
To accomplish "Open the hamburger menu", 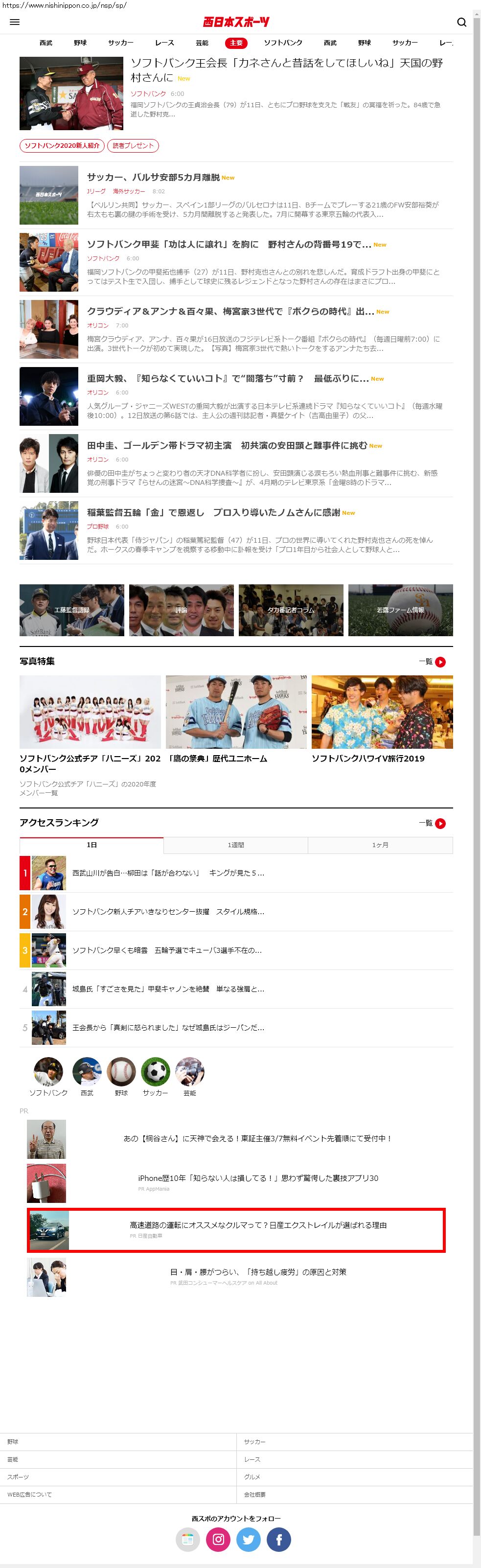I will pos(15,22).
